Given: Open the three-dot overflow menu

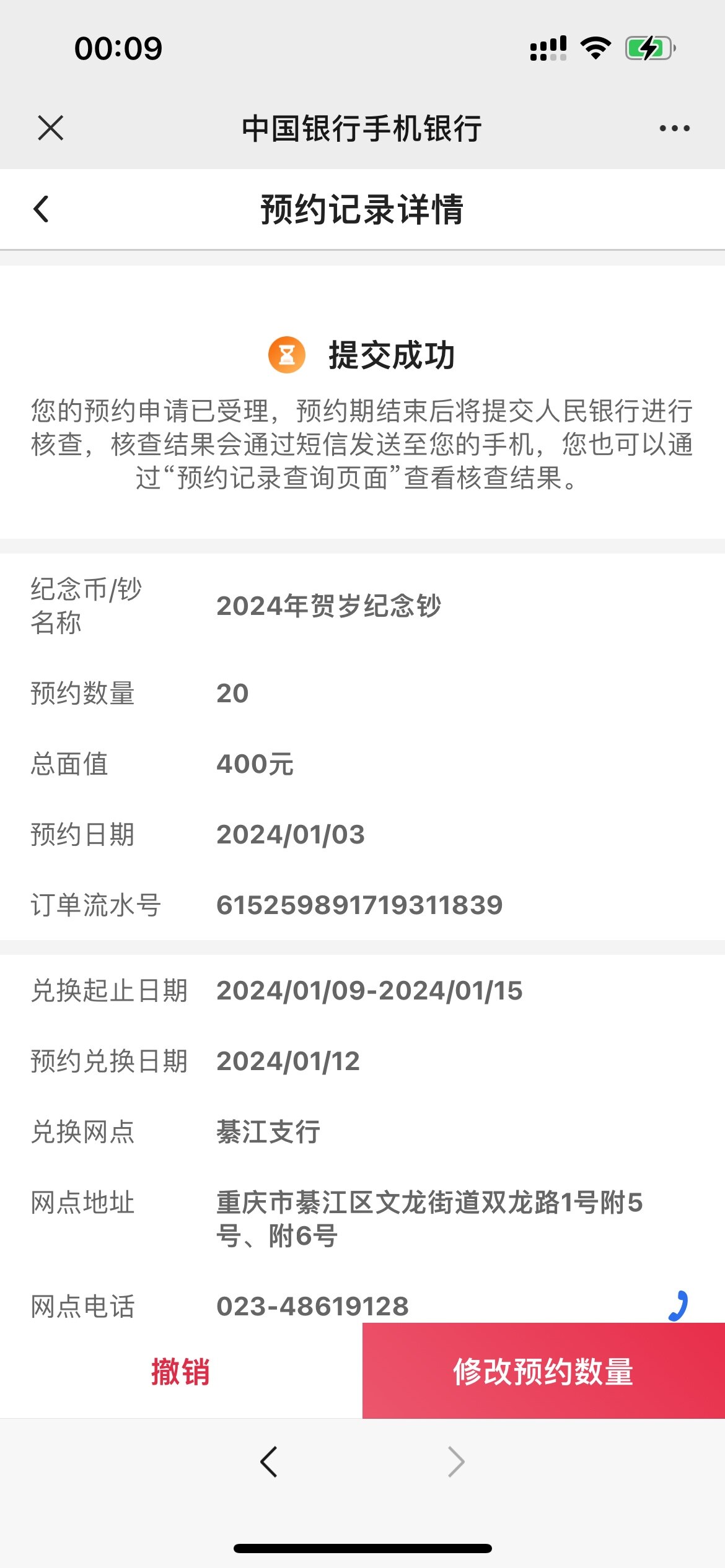Looking at the screenshot, I should pyautogui.click(x=674, y=128).
